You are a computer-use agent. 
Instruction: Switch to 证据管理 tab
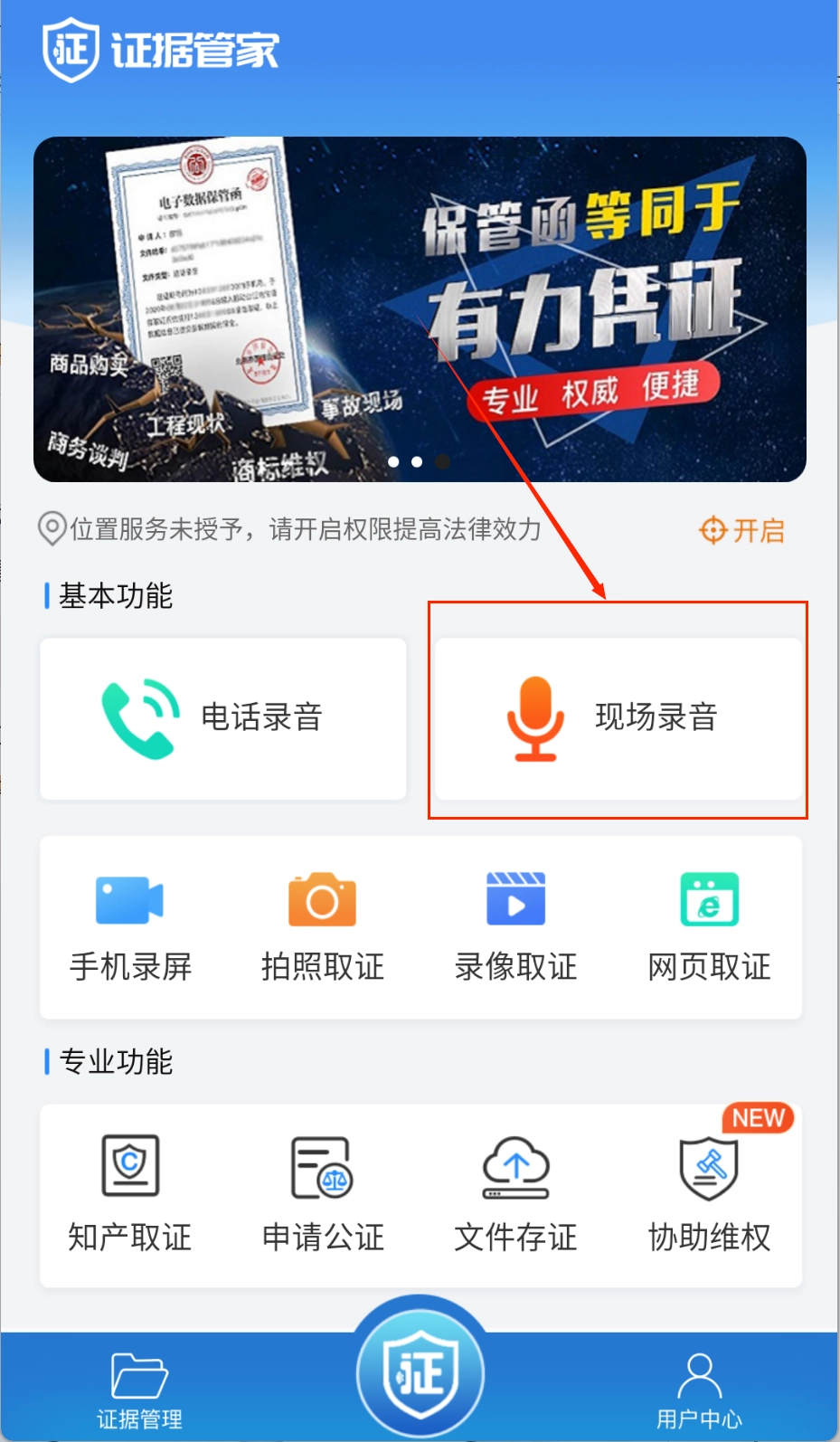139,1389
